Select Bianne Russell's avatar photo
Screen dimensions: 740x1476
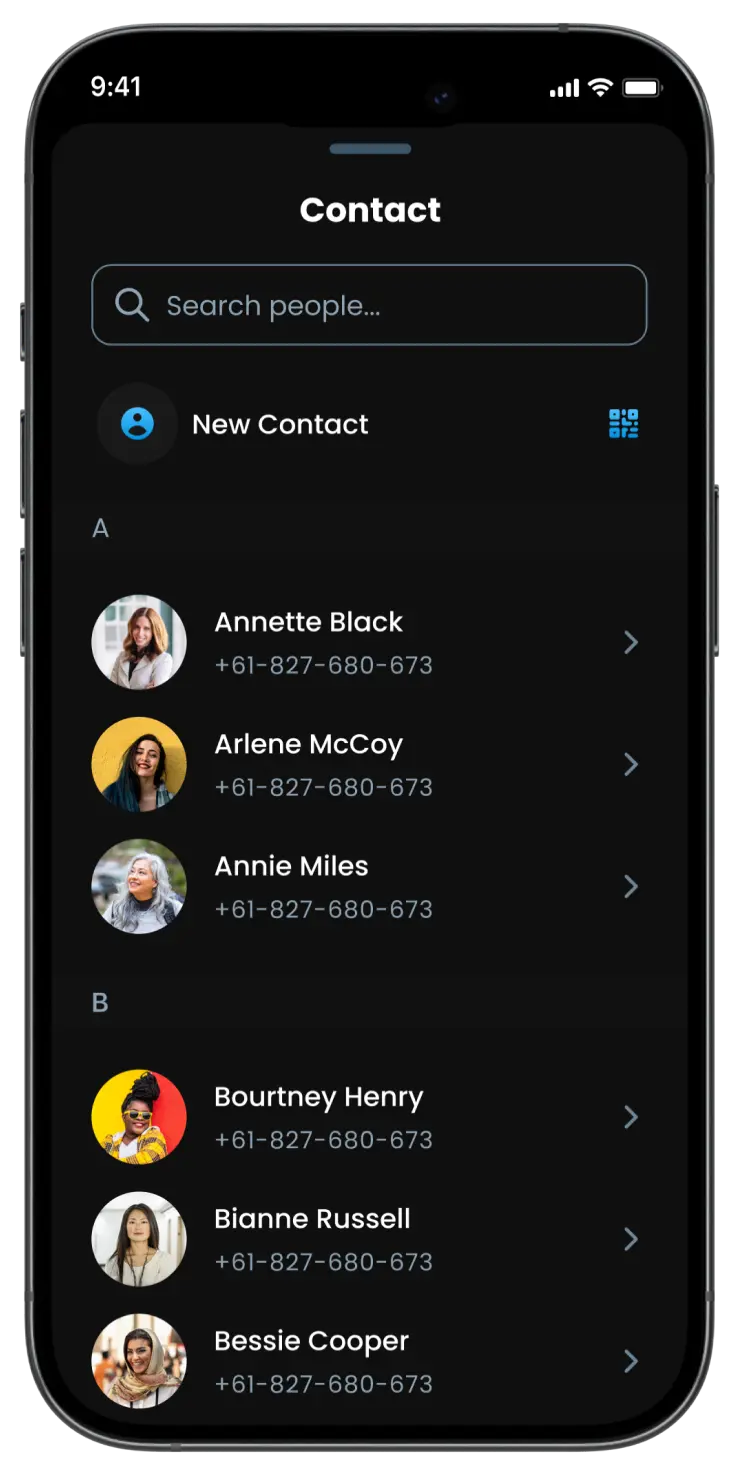139,1239
